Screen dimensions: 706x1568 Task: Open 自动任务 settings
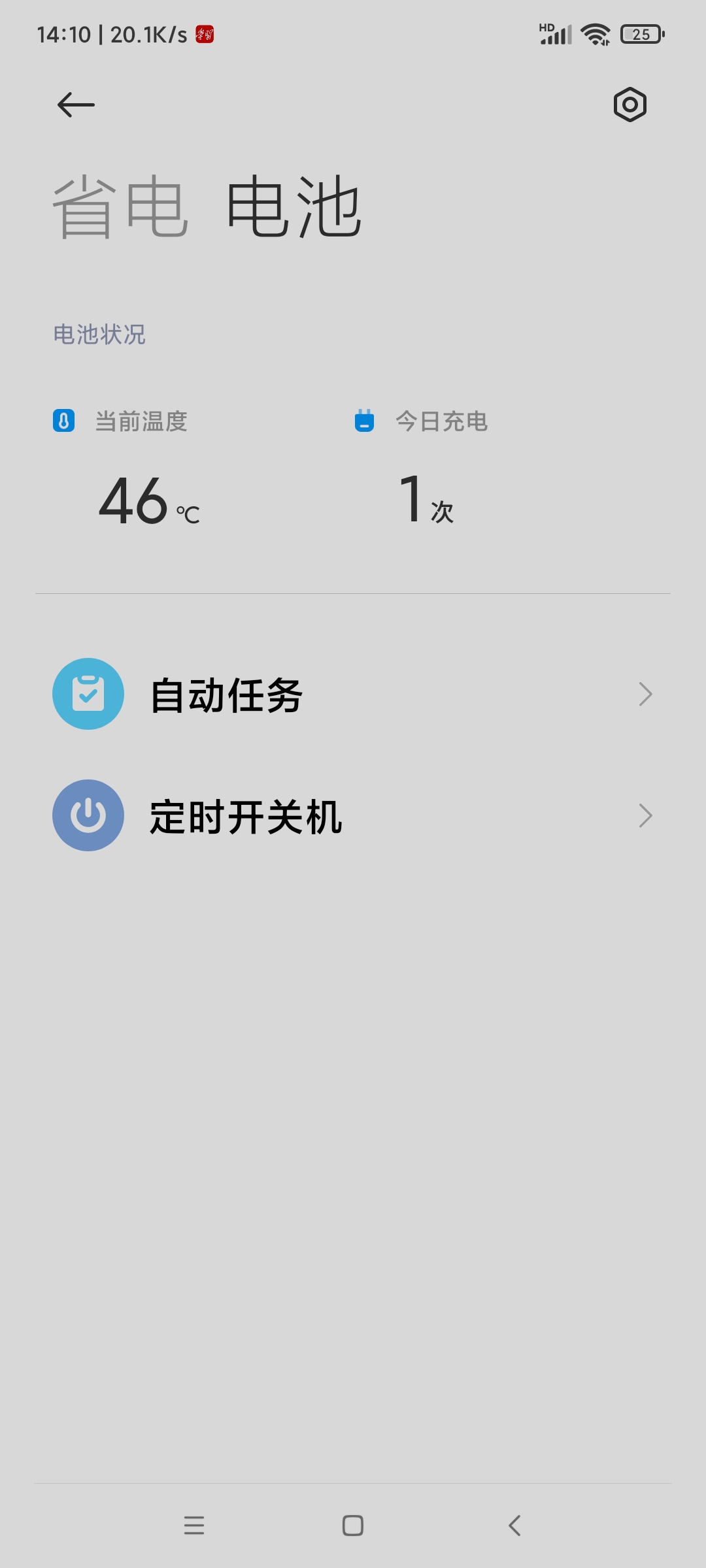353,694
